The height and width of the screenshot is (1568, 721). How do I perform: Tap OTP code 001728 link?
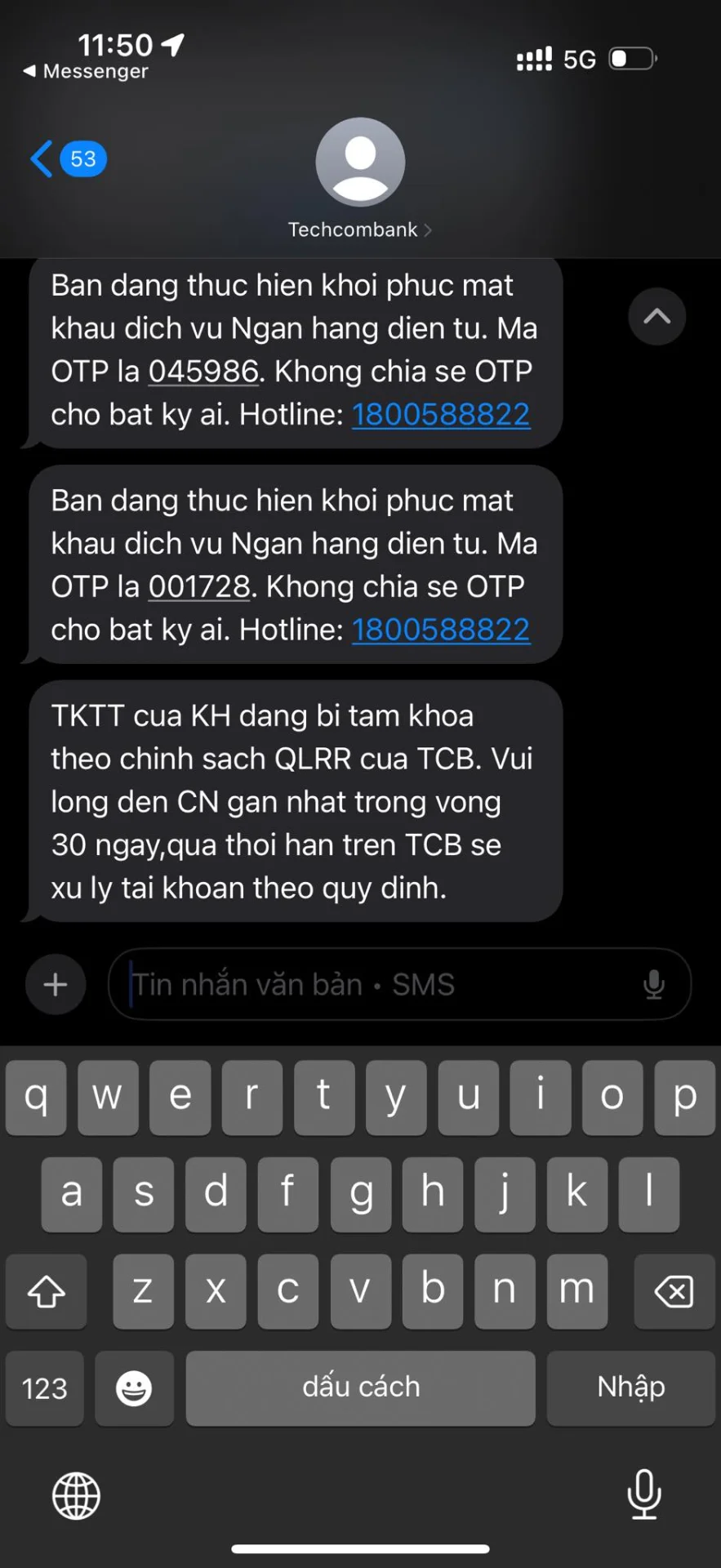tap(198, 586)
